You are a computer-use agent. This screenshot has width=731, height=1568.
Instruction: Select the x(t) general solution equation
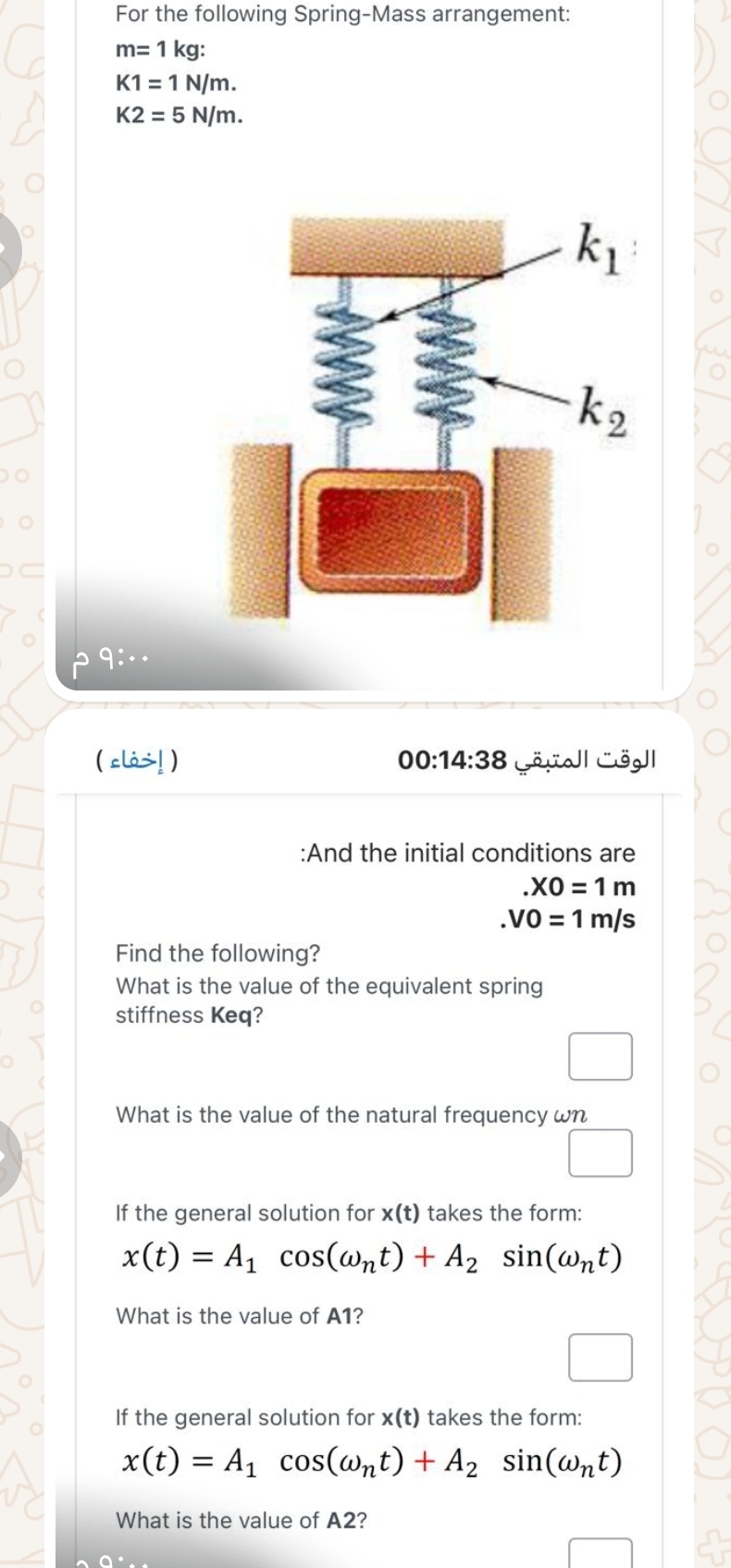click(370, 1258)
